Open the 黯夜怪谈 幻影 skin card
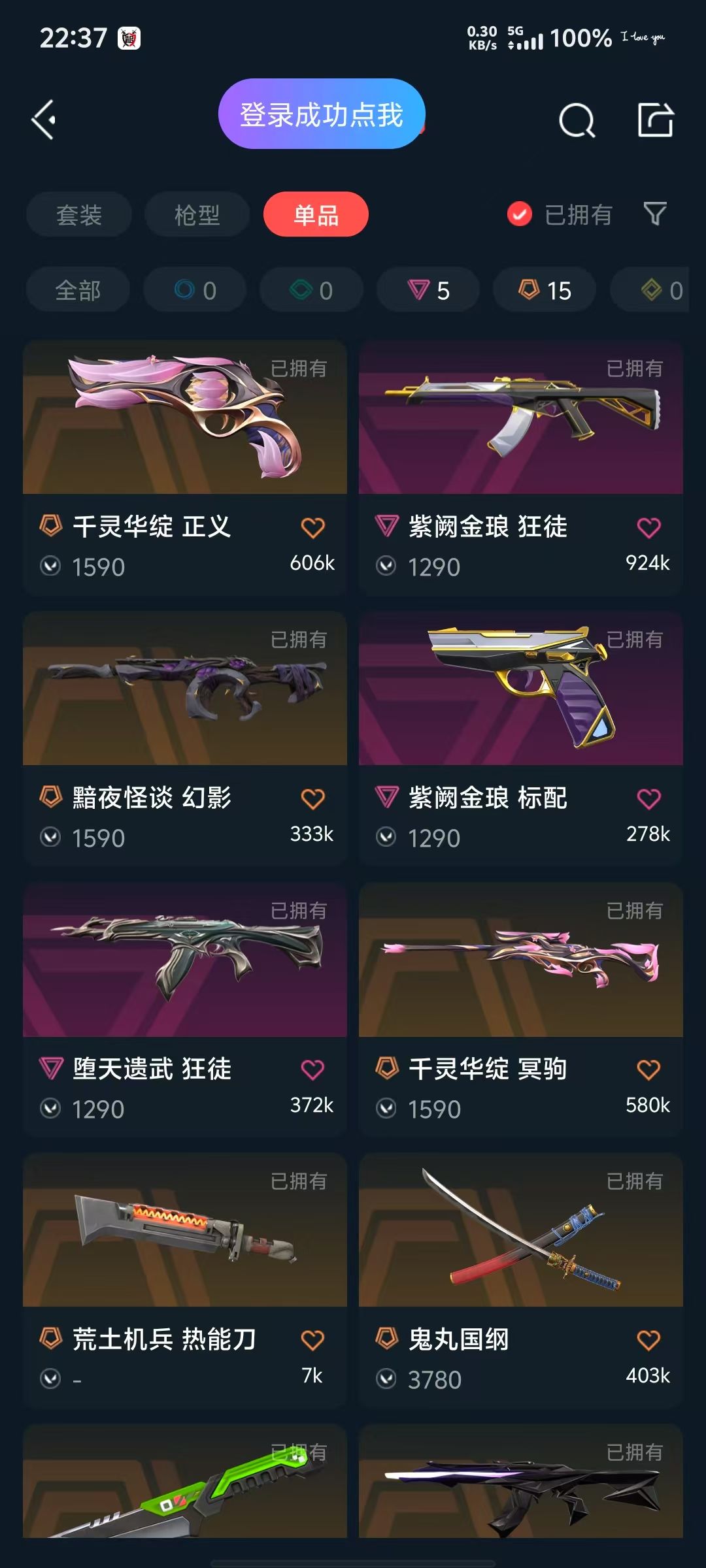This screenshot has height=1568, width=706. coord(185,738)
